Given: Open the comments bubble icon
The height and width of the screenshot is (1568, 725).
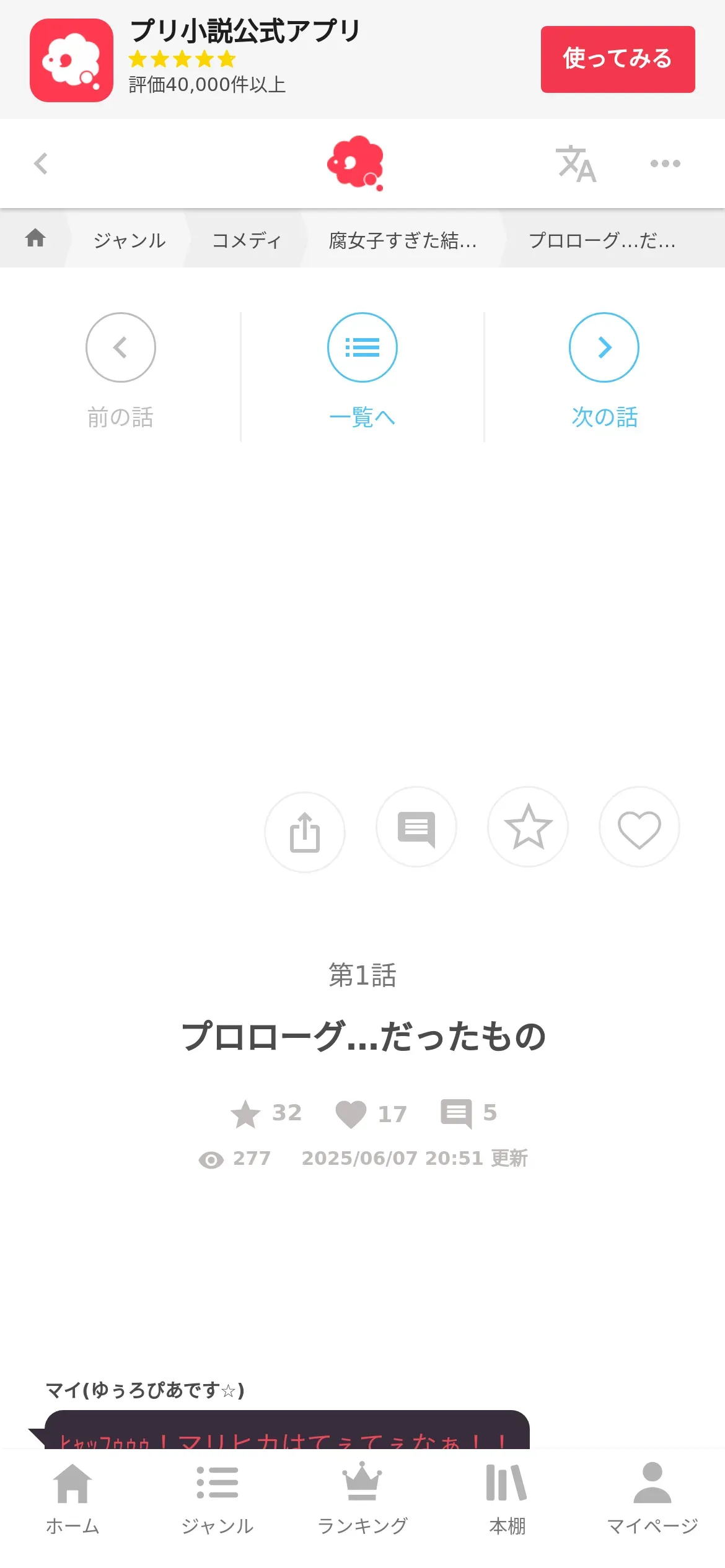Looking at the screenshot, I should pos(416,827).
